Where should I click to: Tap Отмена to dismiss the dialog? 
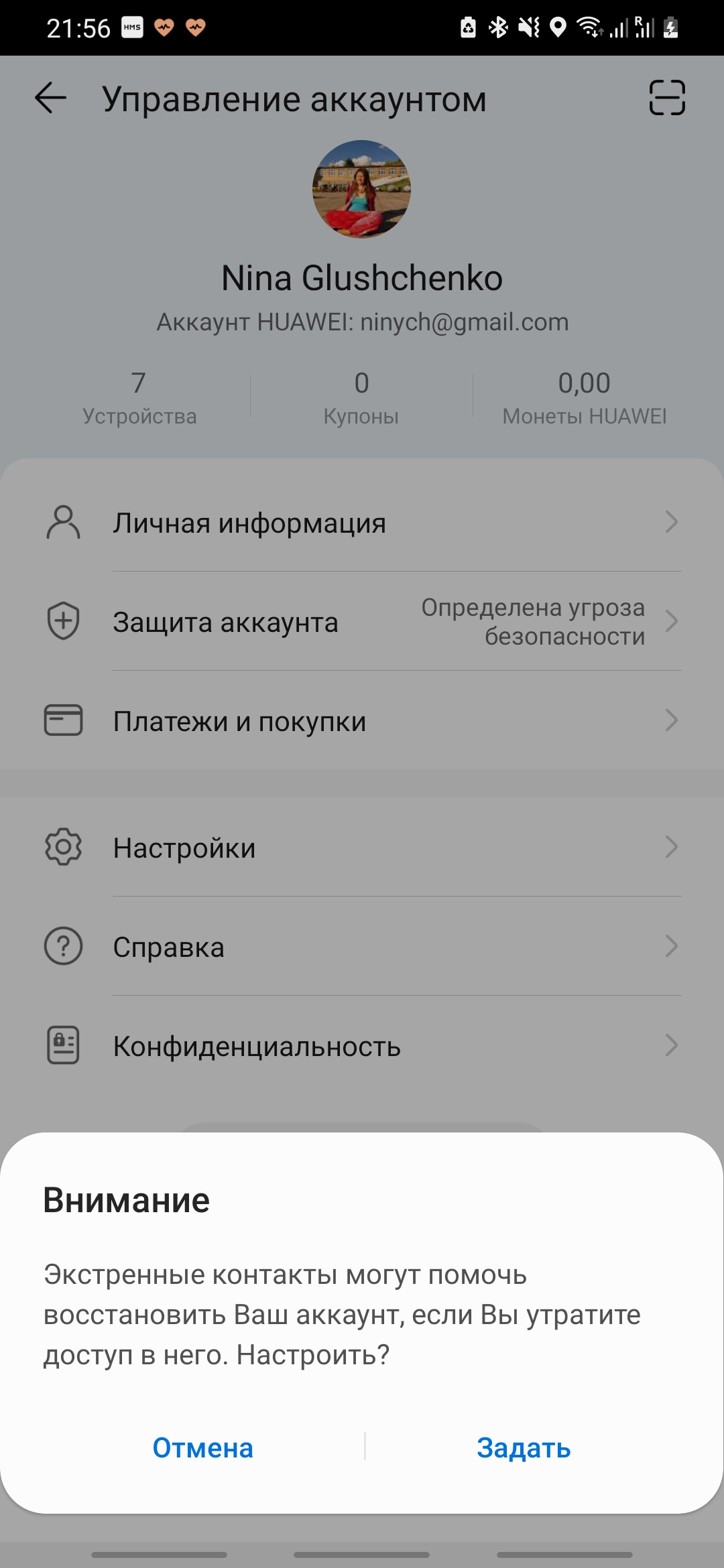(202, 1448)
